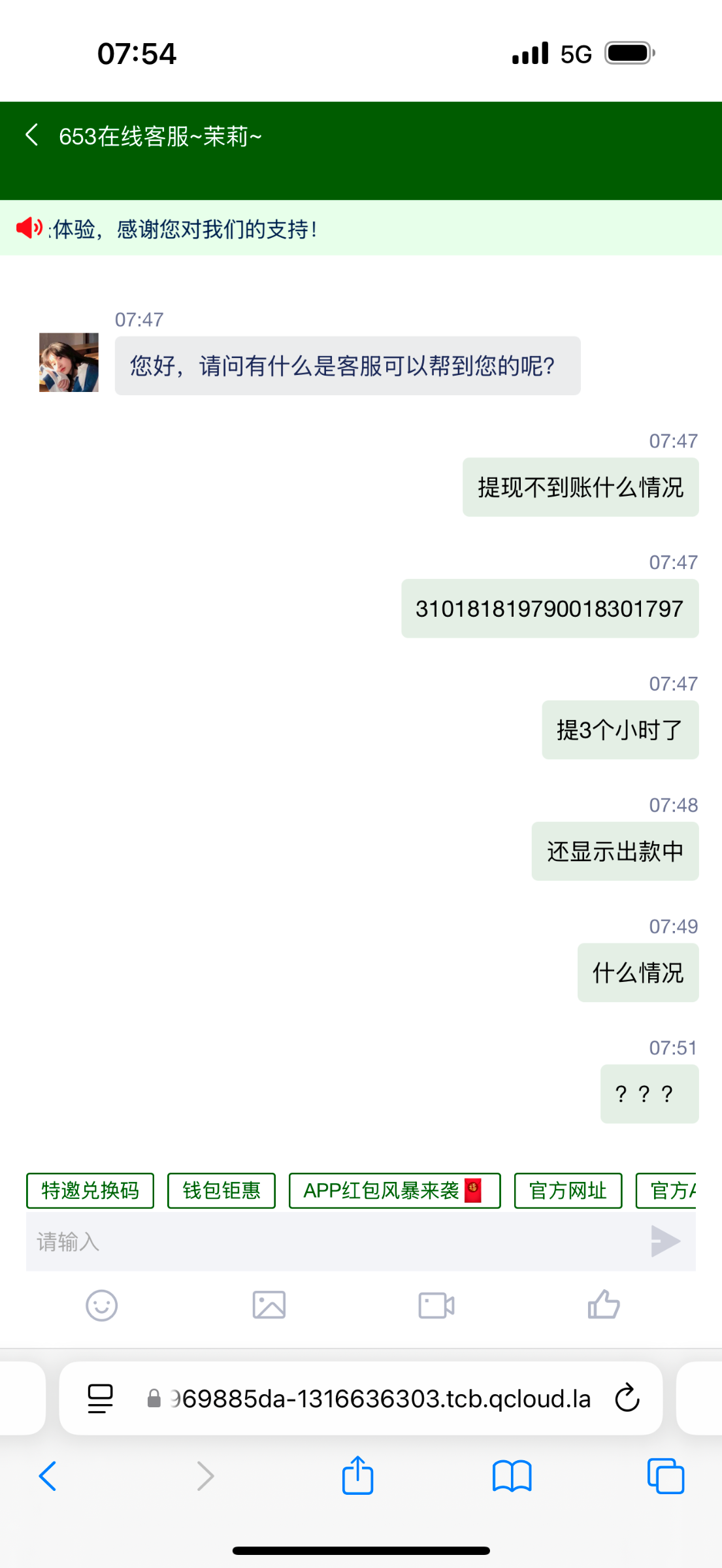Open Safari page settings menu
Viewport: 722px width, 1568px height.
[x=100, y=1398]
